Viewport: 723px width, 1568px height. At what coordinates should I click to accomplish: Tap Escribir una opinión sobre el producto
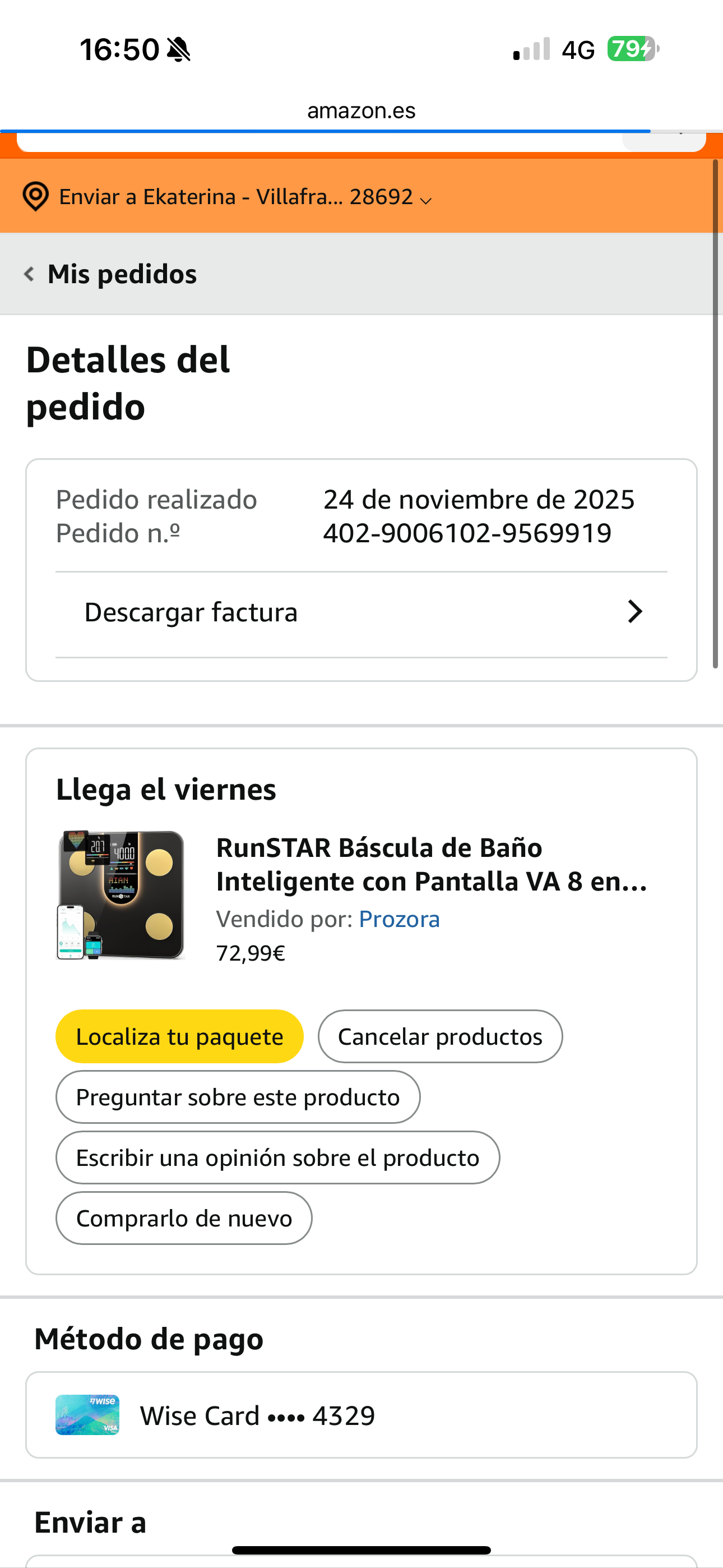coord(277,1157)
